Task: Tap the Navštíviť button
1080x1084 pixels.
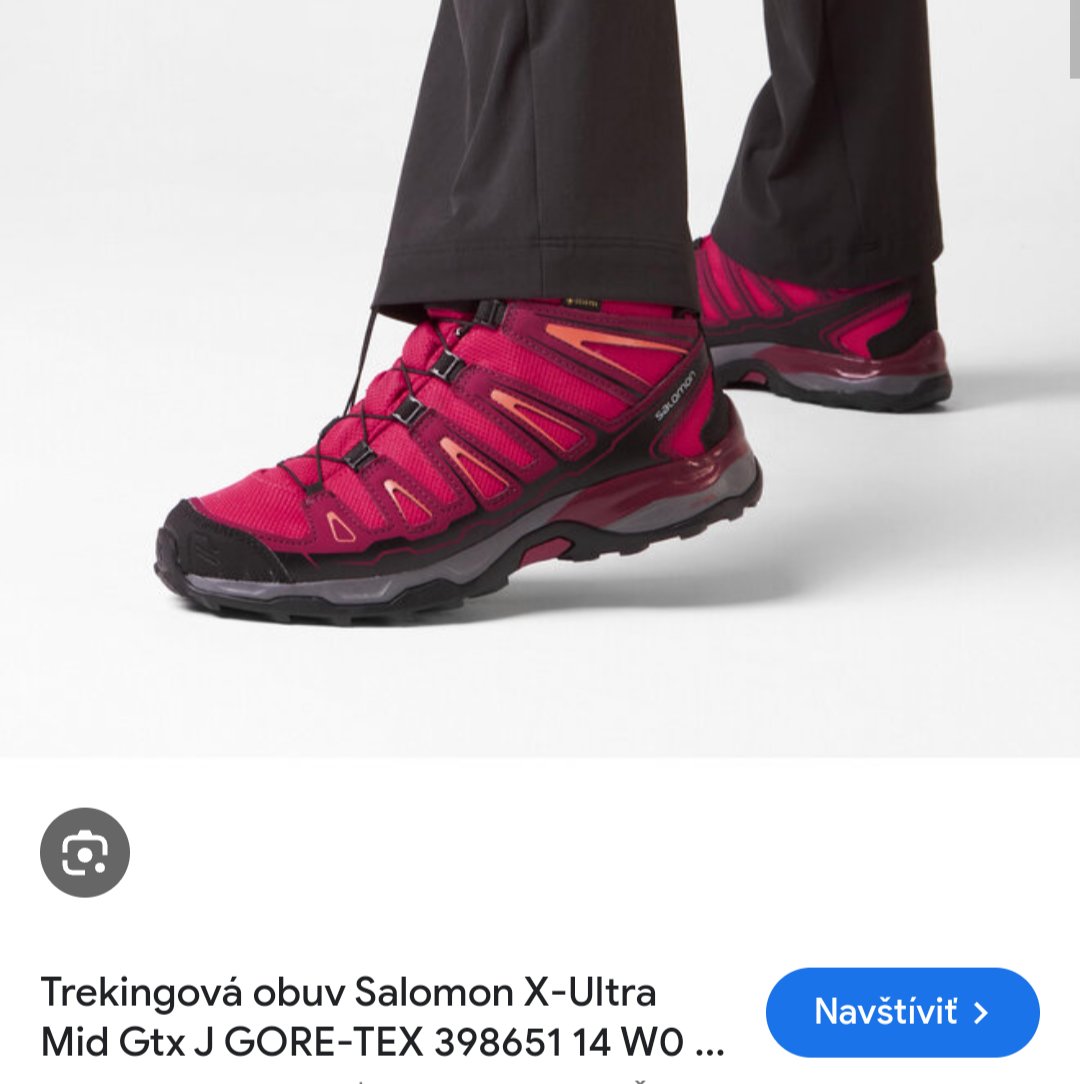Action: [x=902, y=1012]
